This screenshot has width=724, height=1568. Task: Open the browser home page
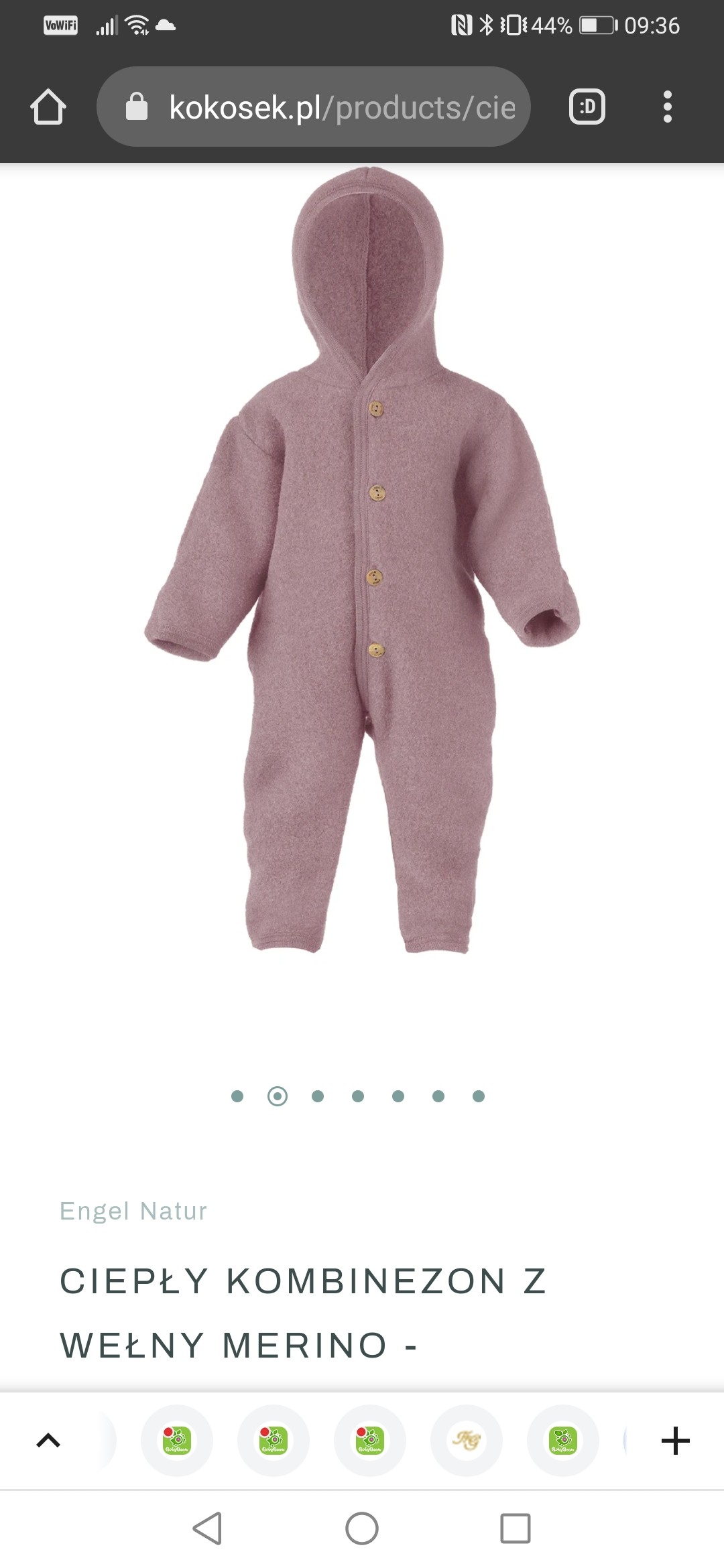[x=48, y=107]
